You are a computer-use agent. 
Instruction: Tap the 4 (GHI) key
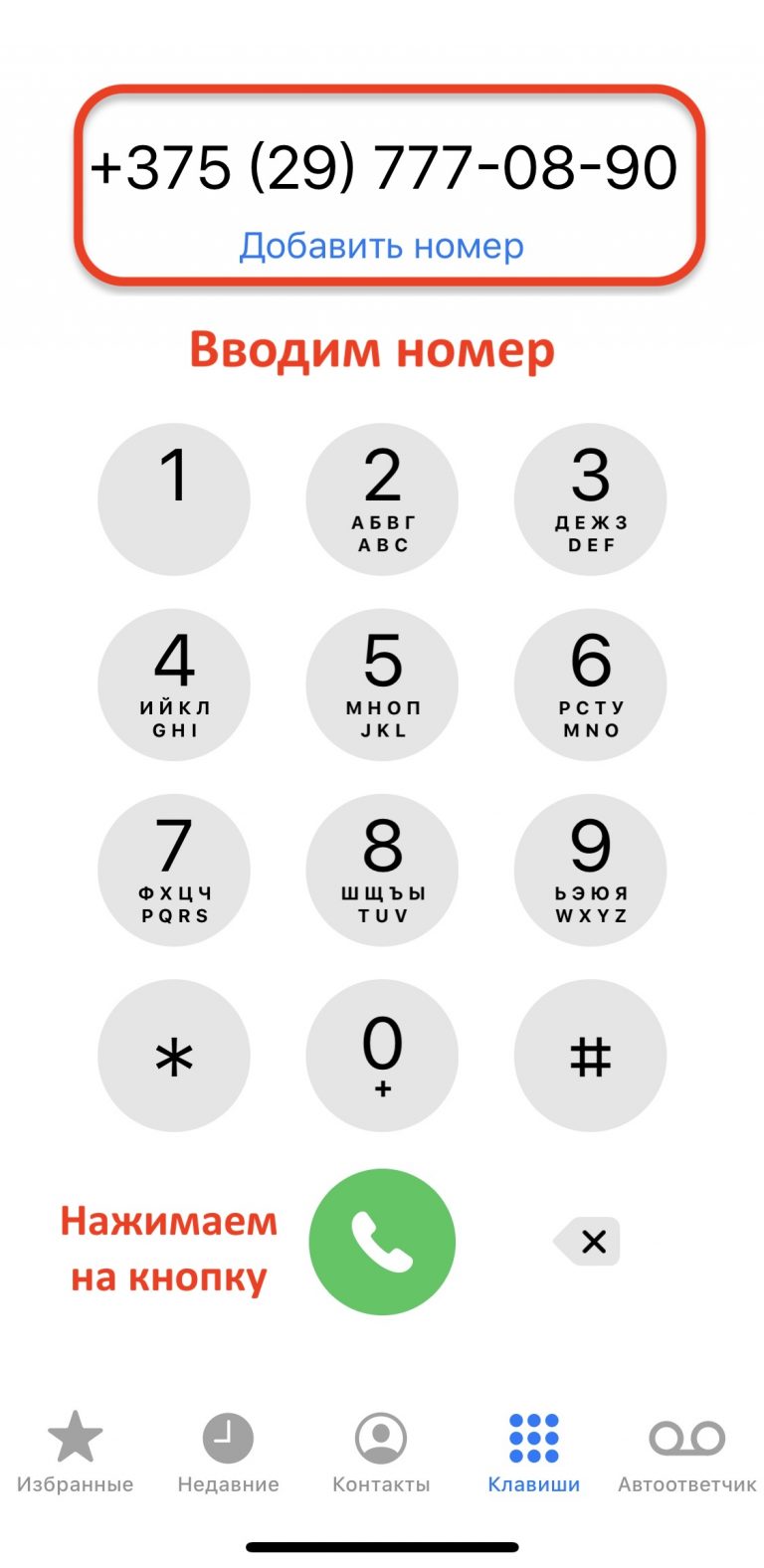[x=174, y=685]
